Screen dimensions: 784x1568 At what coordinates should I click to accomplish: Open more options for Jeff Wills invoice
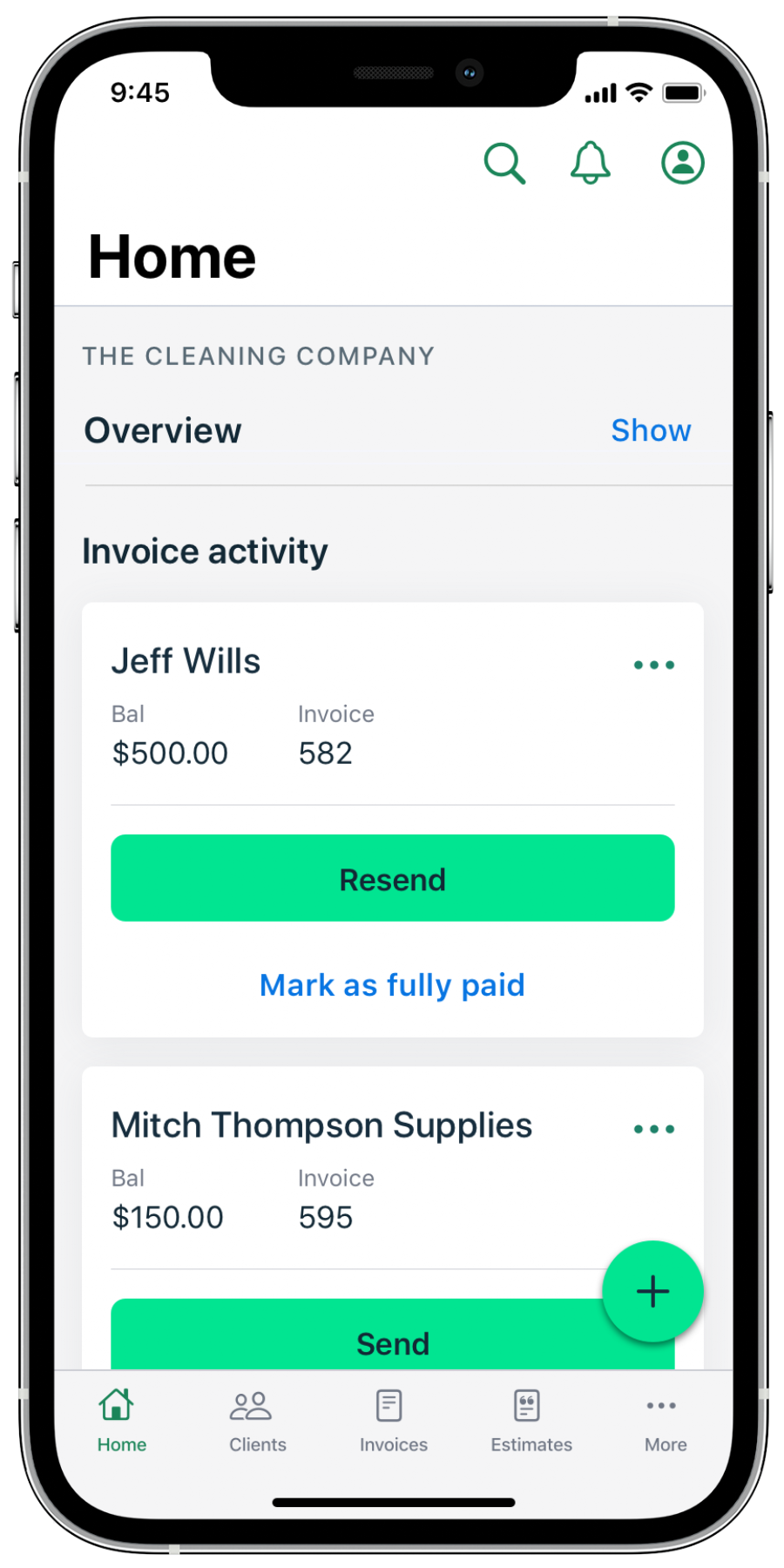pyautogui.click(x=653, y=665)
